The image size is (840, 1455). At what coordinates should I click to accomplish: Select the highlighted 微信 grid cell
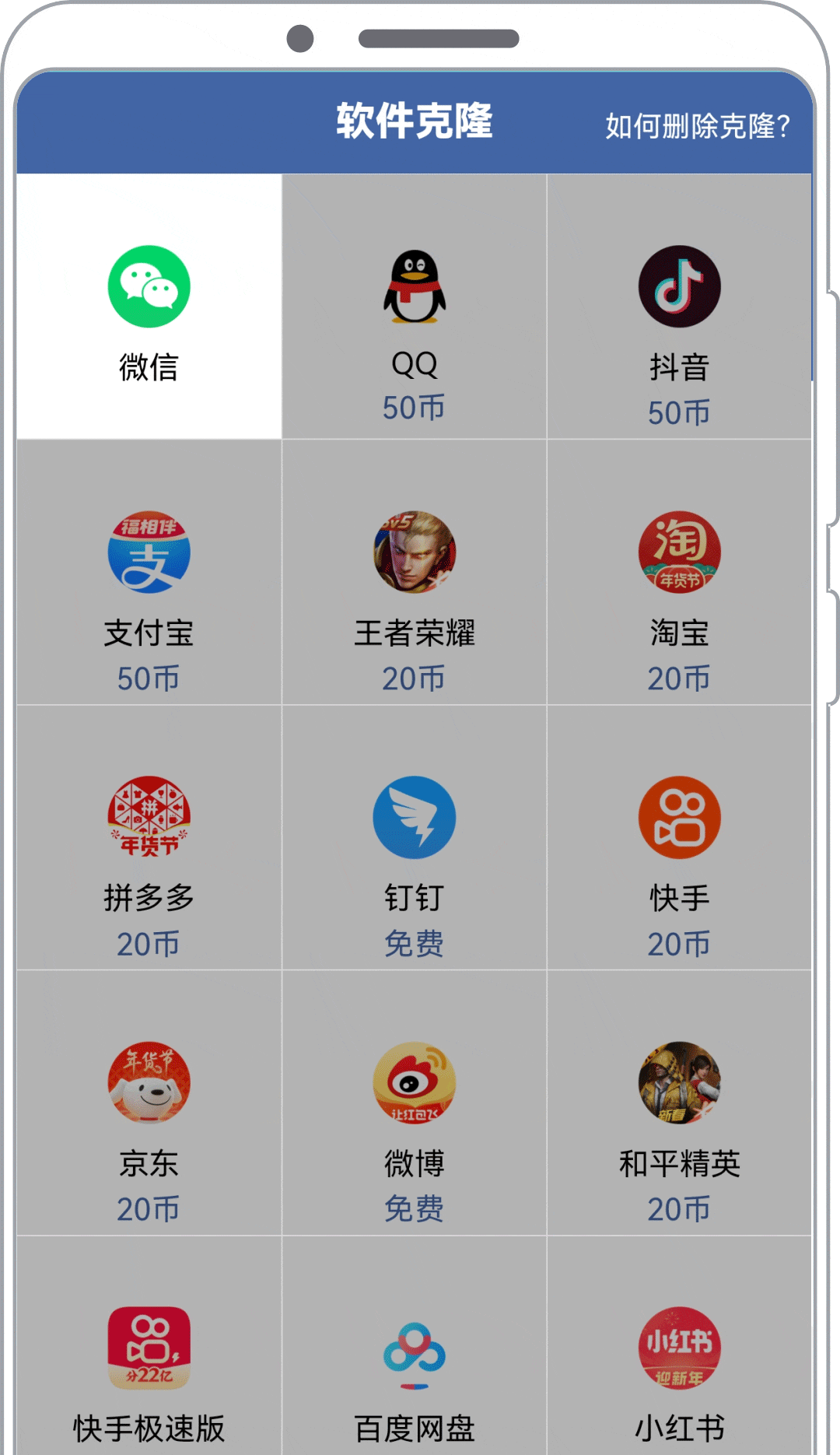pos(148,306)
